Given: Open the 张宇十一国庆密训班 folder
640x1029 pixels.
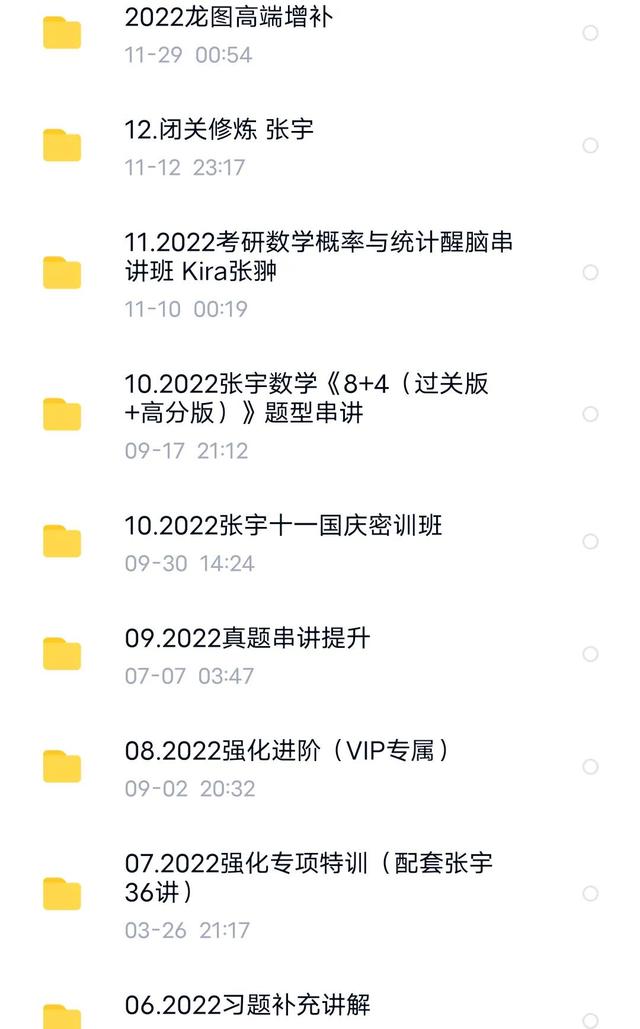Looking at the screenshot, I should coord(283,526).
